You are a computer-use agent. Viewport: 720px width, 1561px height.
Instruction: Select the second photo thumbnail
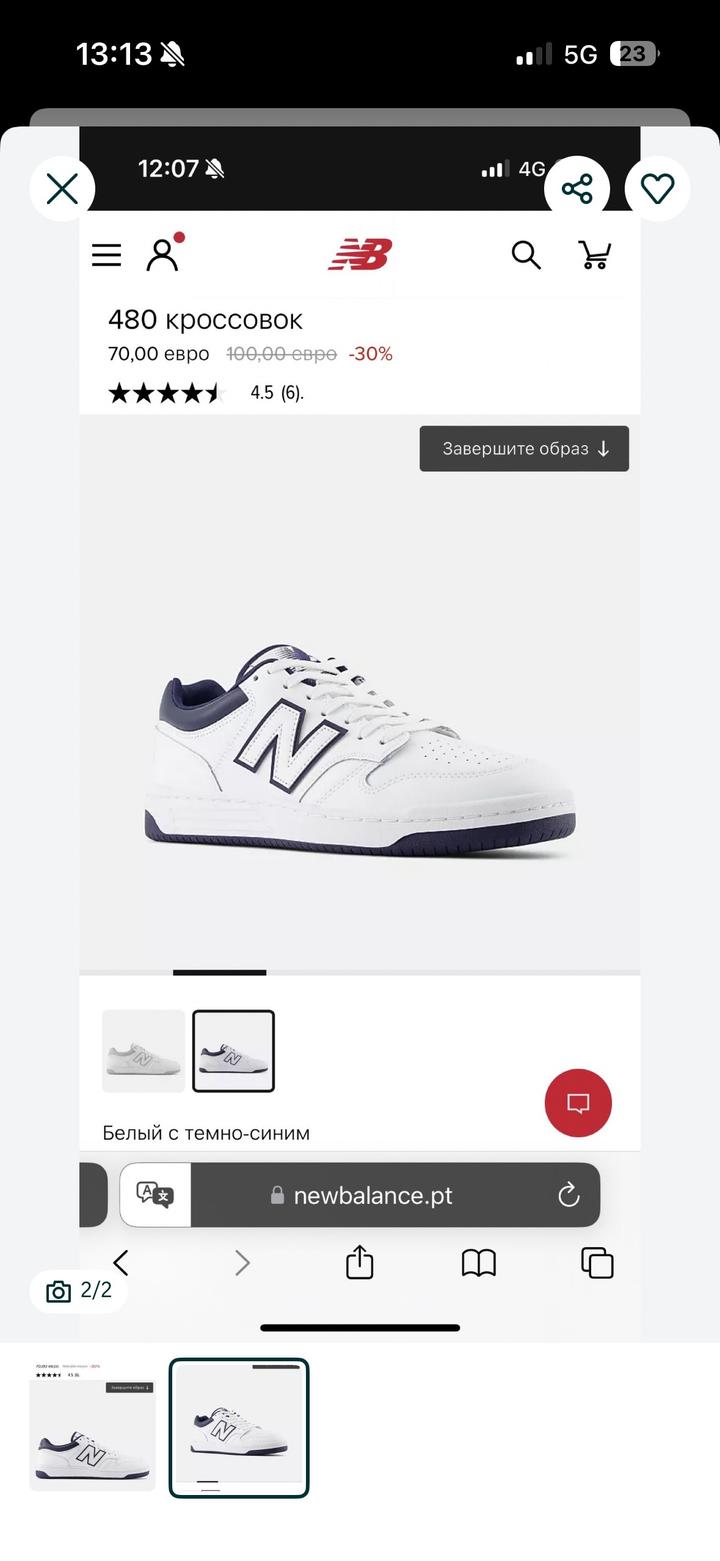point(239,1427)
